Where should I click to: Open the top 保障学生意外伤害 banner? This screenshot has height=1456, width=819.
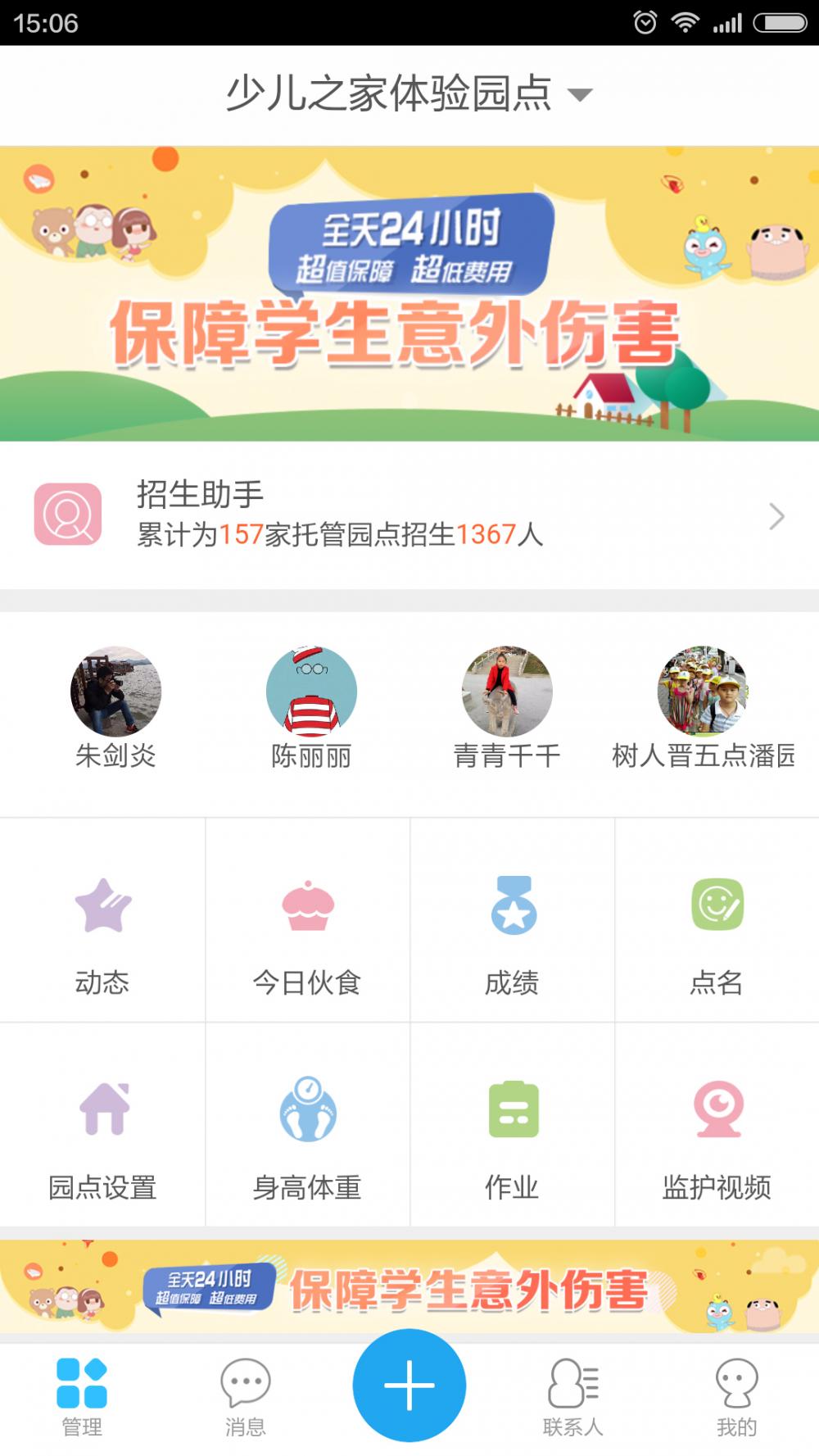(409, 293)
